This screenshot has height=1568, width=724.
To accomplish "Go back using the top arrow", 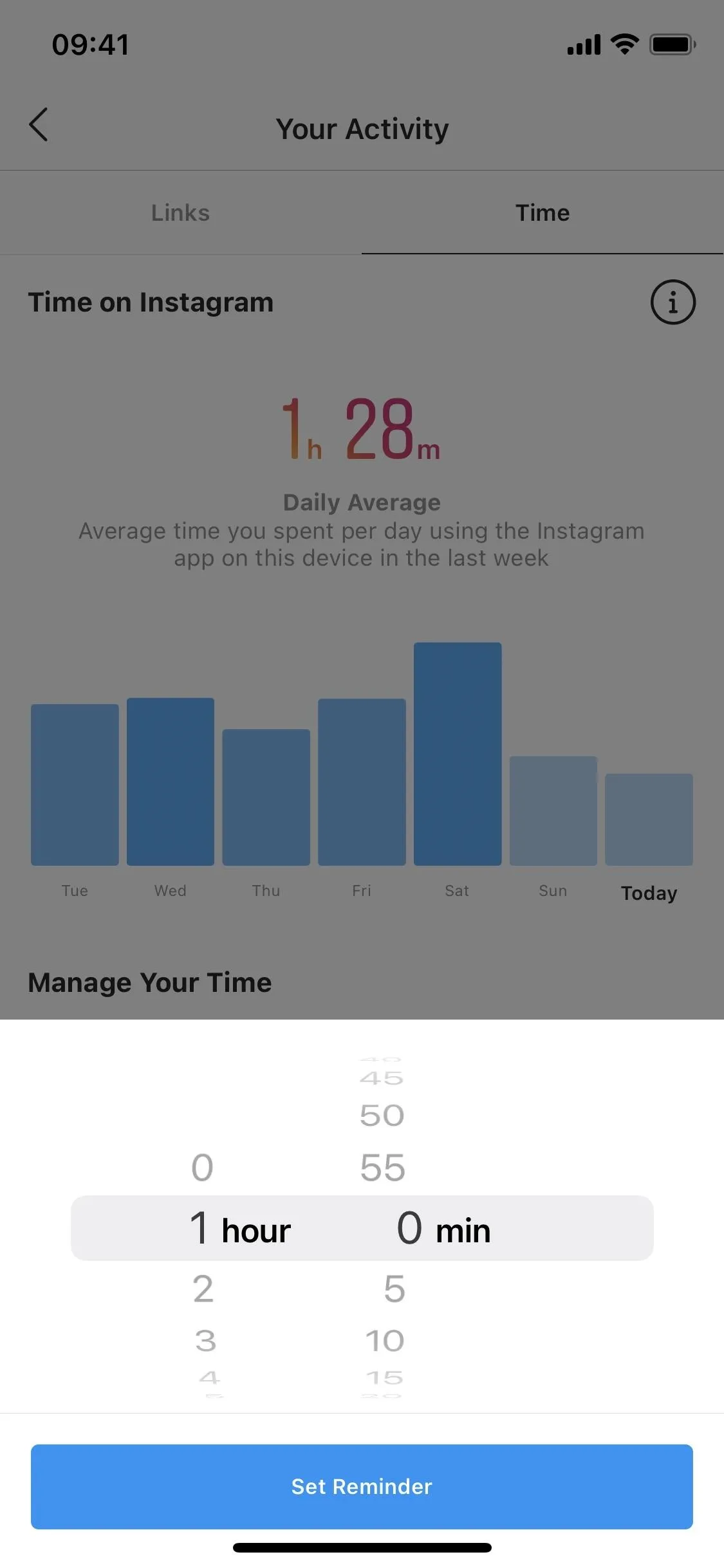I will [x=39, y=124].
